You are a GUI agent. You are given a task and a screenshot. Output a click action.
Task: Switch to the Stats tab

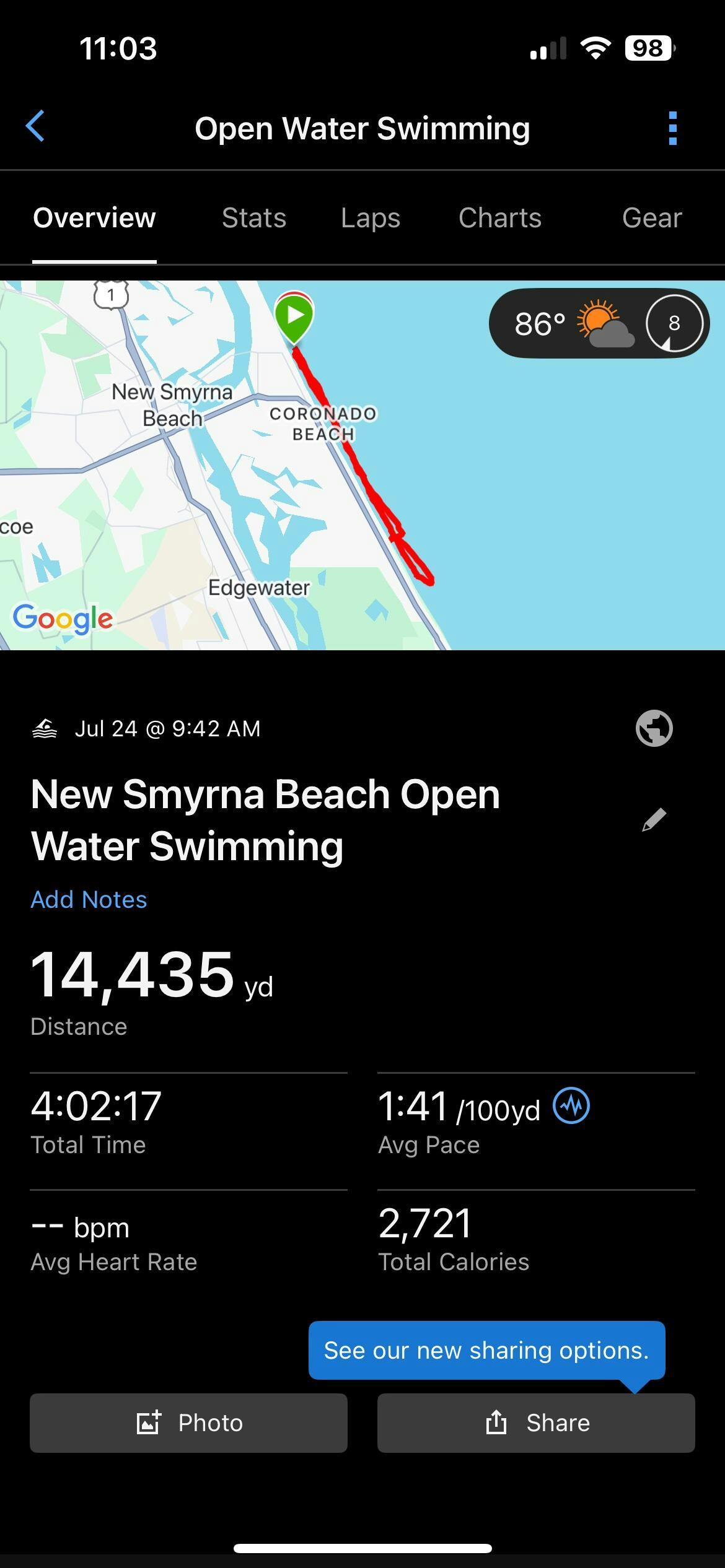[254, 218]
